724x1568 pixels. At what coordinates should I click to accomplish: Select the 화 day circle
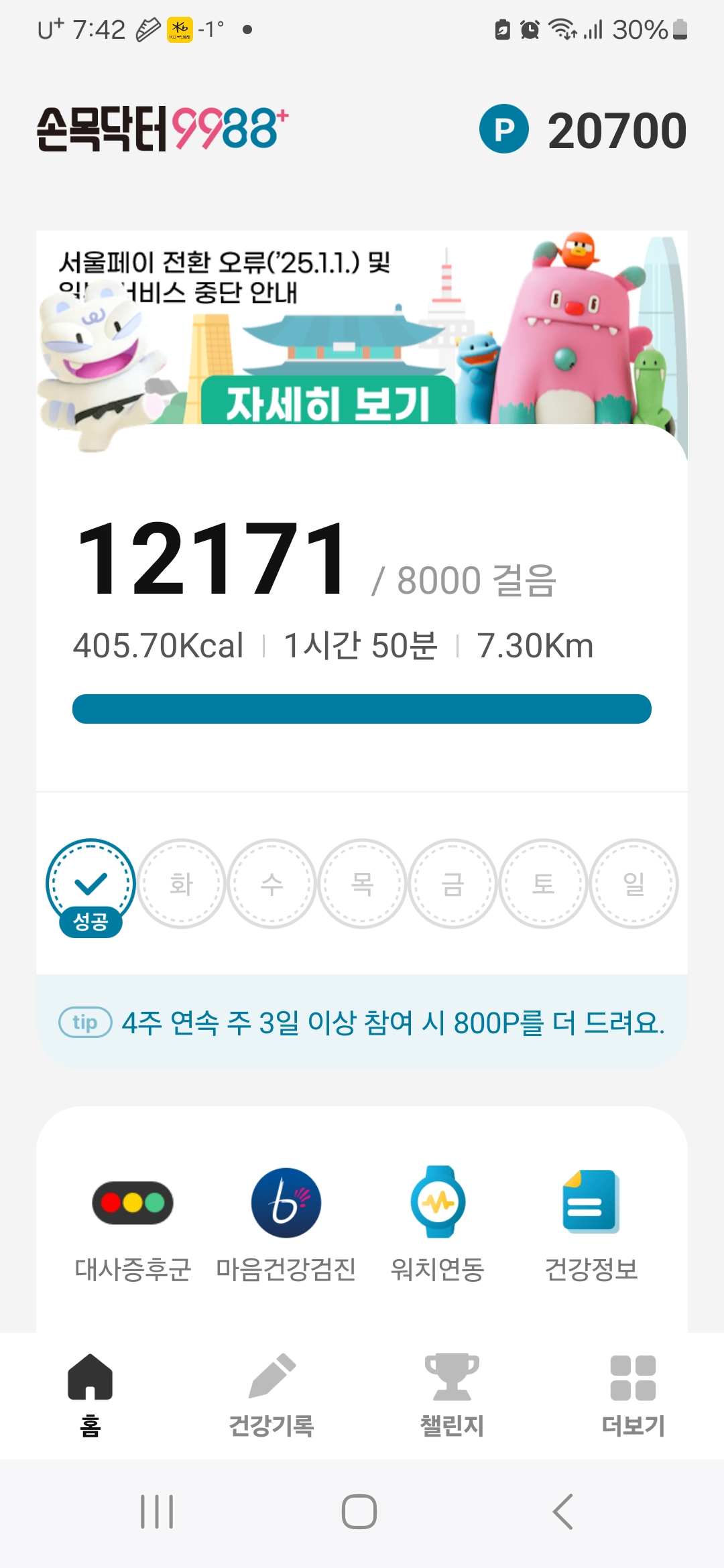tap(181, 885)
